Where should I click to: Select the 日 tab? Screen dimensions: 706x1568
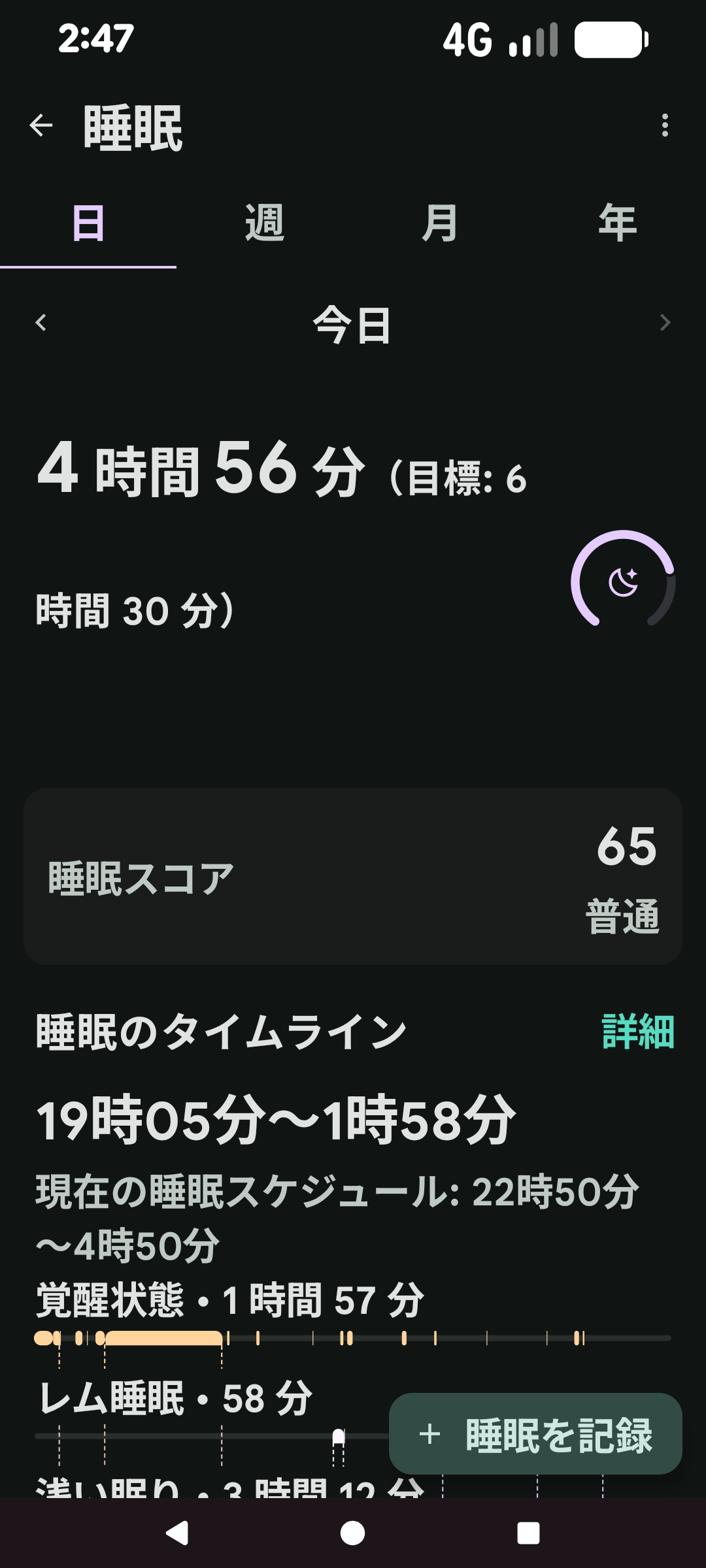[88, 223]
